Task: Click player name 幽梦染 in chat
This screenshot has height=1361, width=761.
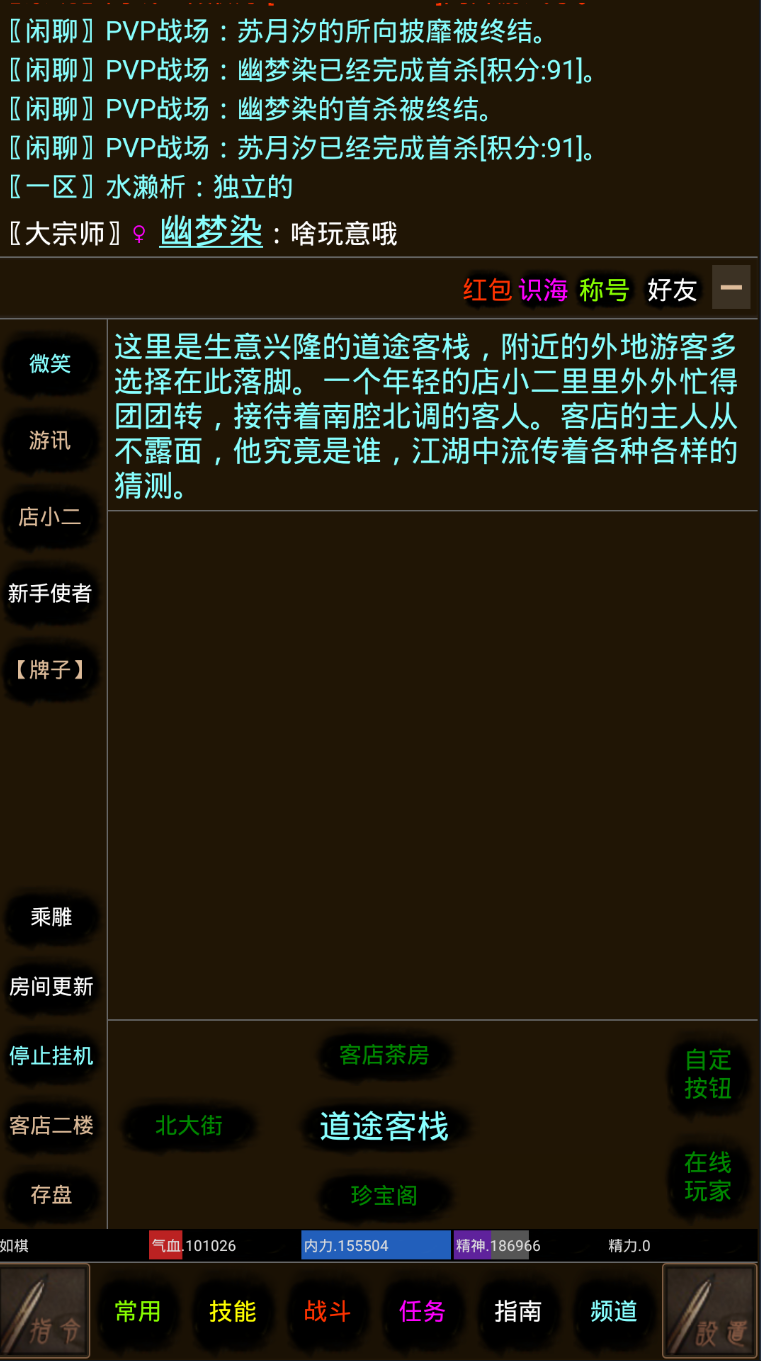Action: point(210,232)
